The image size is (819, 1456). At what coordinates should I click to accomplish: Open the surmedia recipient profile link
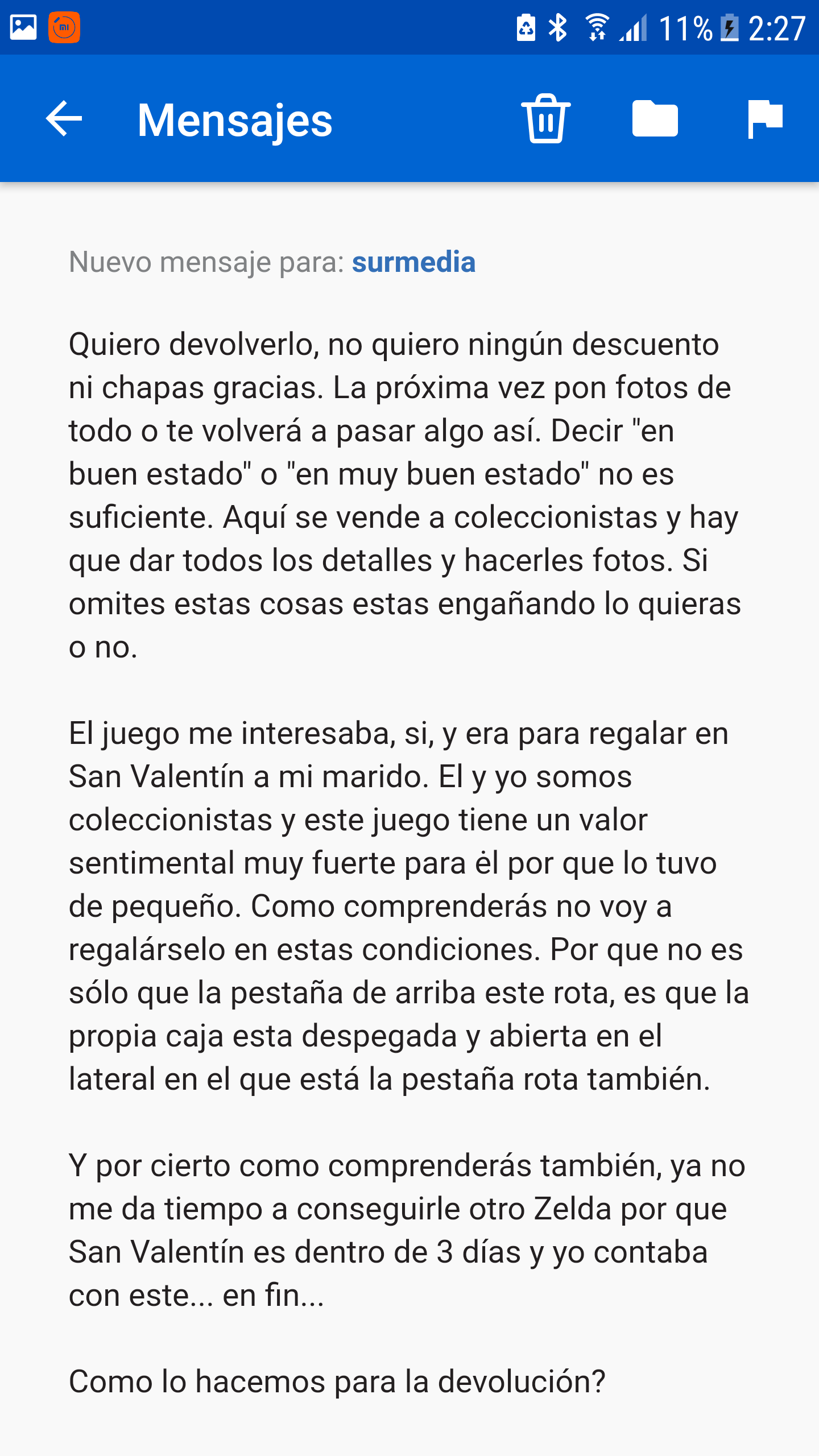(x=413, y=262)
